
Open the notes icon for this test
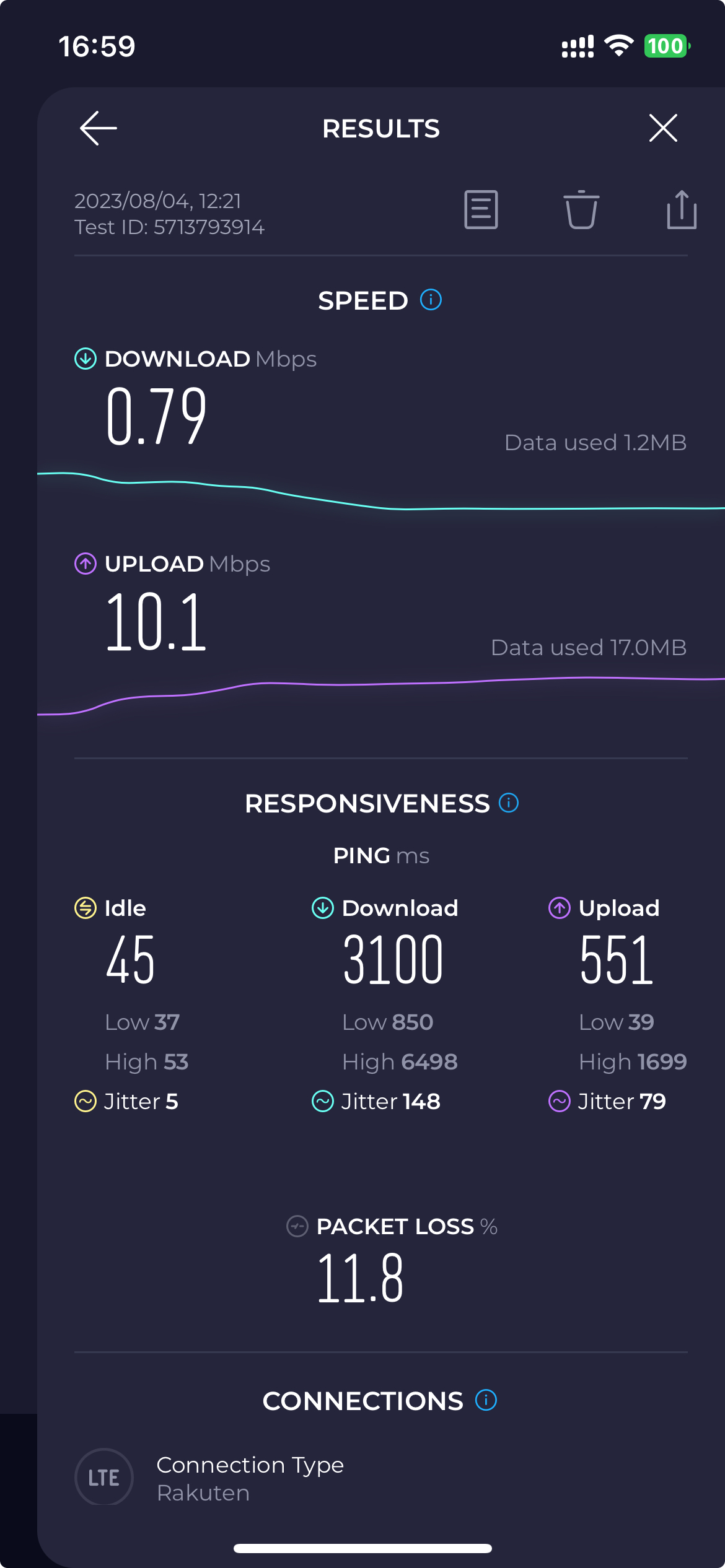click(x=481, y=210)
